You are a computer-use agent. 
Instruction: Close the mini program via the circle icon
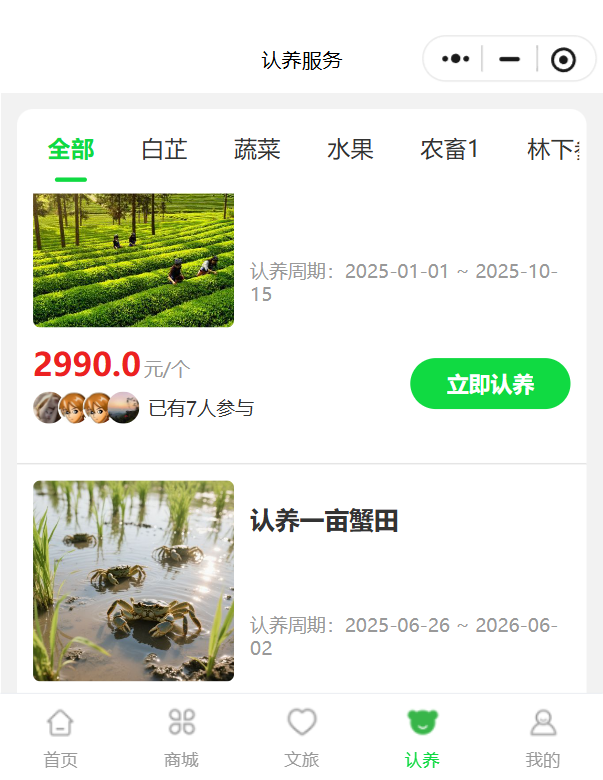[563, 60]
